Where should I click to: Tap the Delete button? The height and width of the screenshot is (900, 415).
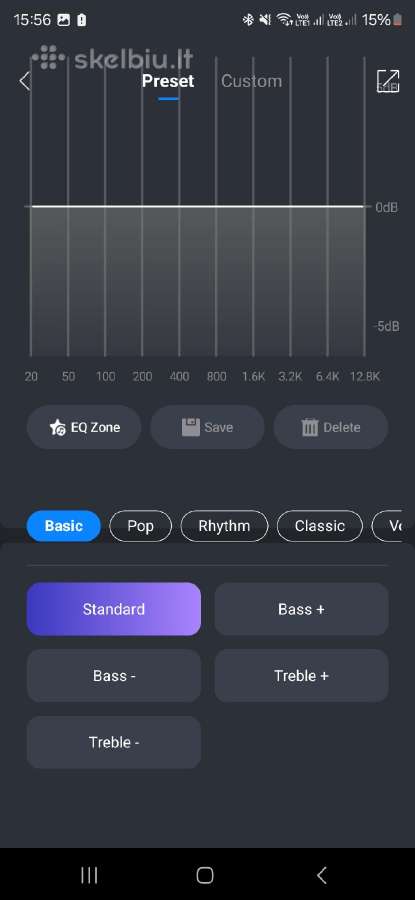click(x=331, y=427)
